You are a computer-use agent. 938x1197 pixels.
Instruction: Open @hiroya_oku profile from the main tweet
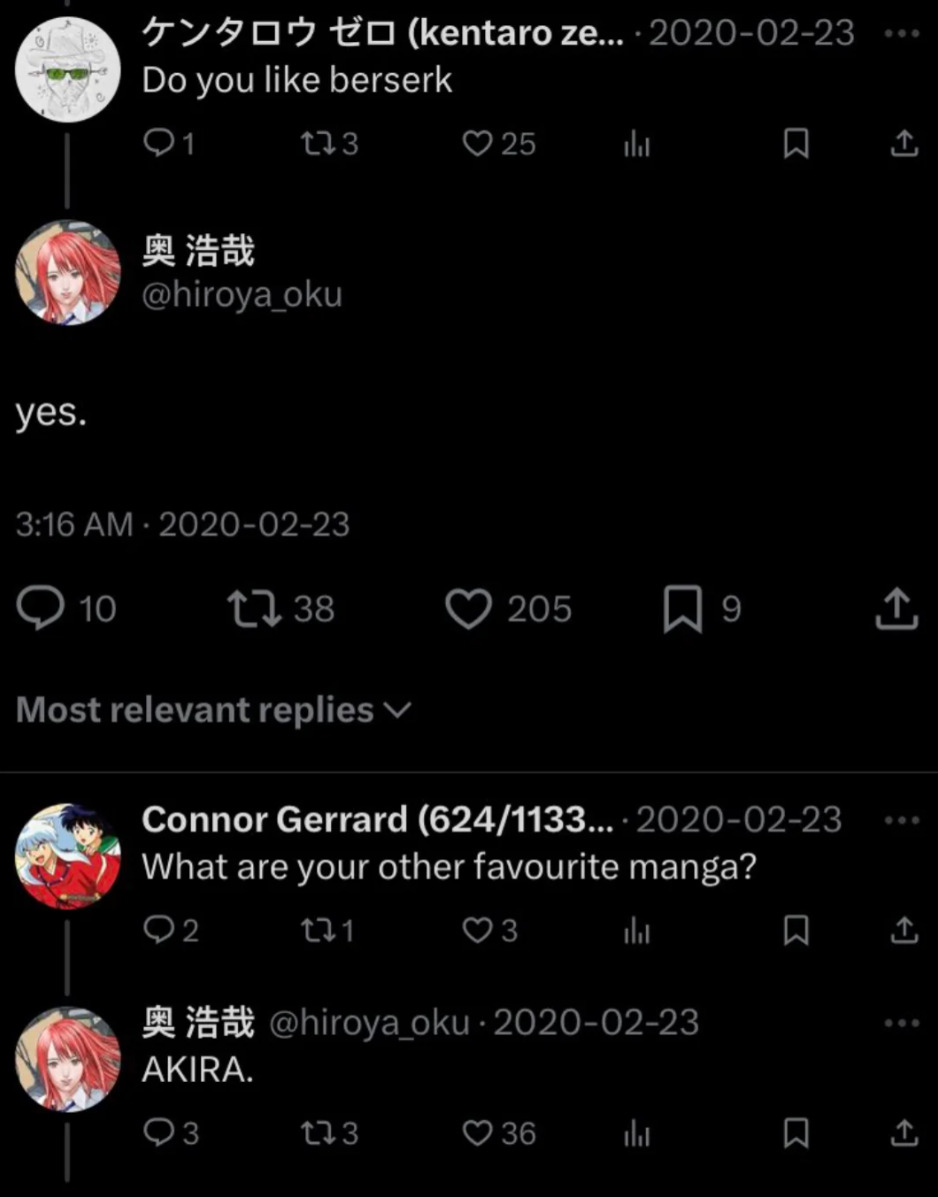[x=242, y=294]
